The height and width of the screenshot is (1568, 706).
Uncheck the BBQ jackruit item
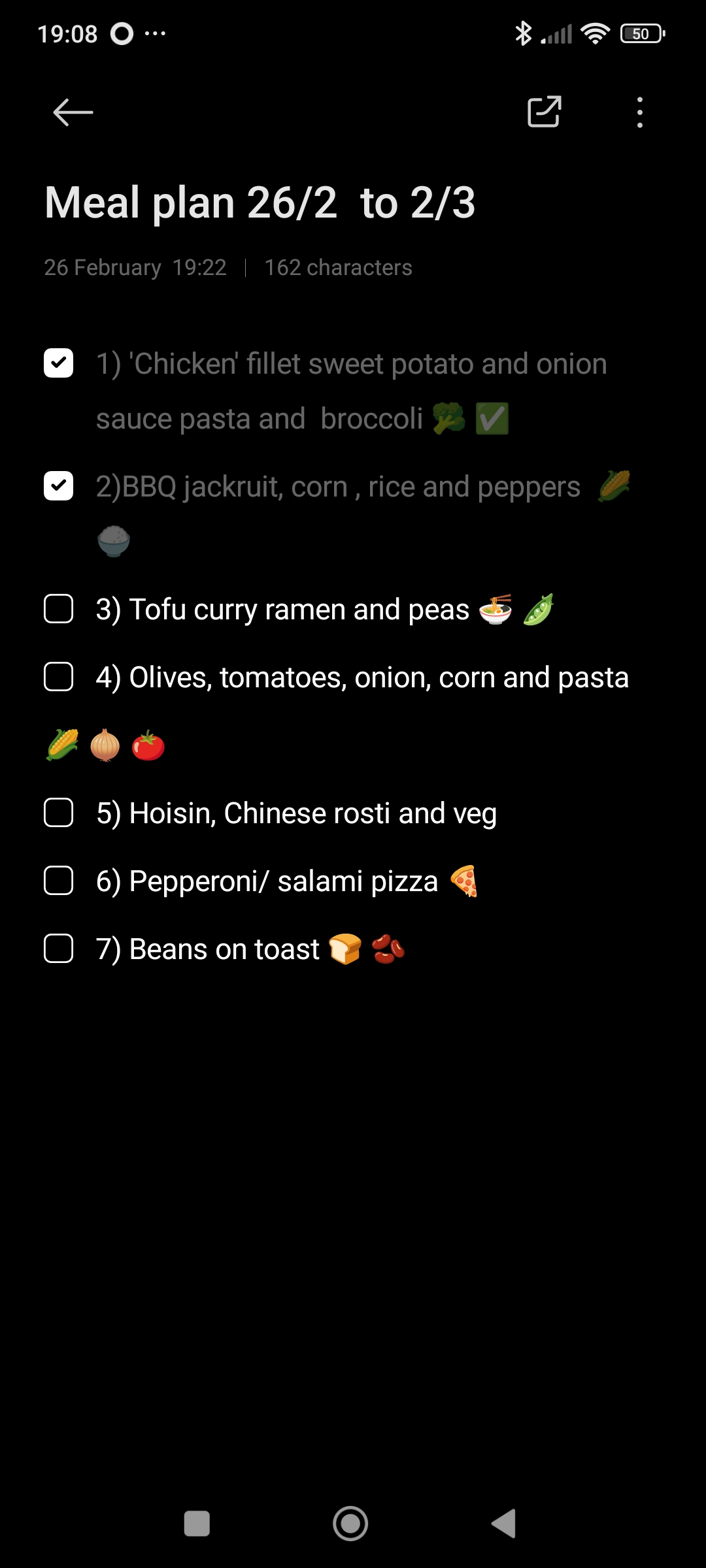coord(58,486)
